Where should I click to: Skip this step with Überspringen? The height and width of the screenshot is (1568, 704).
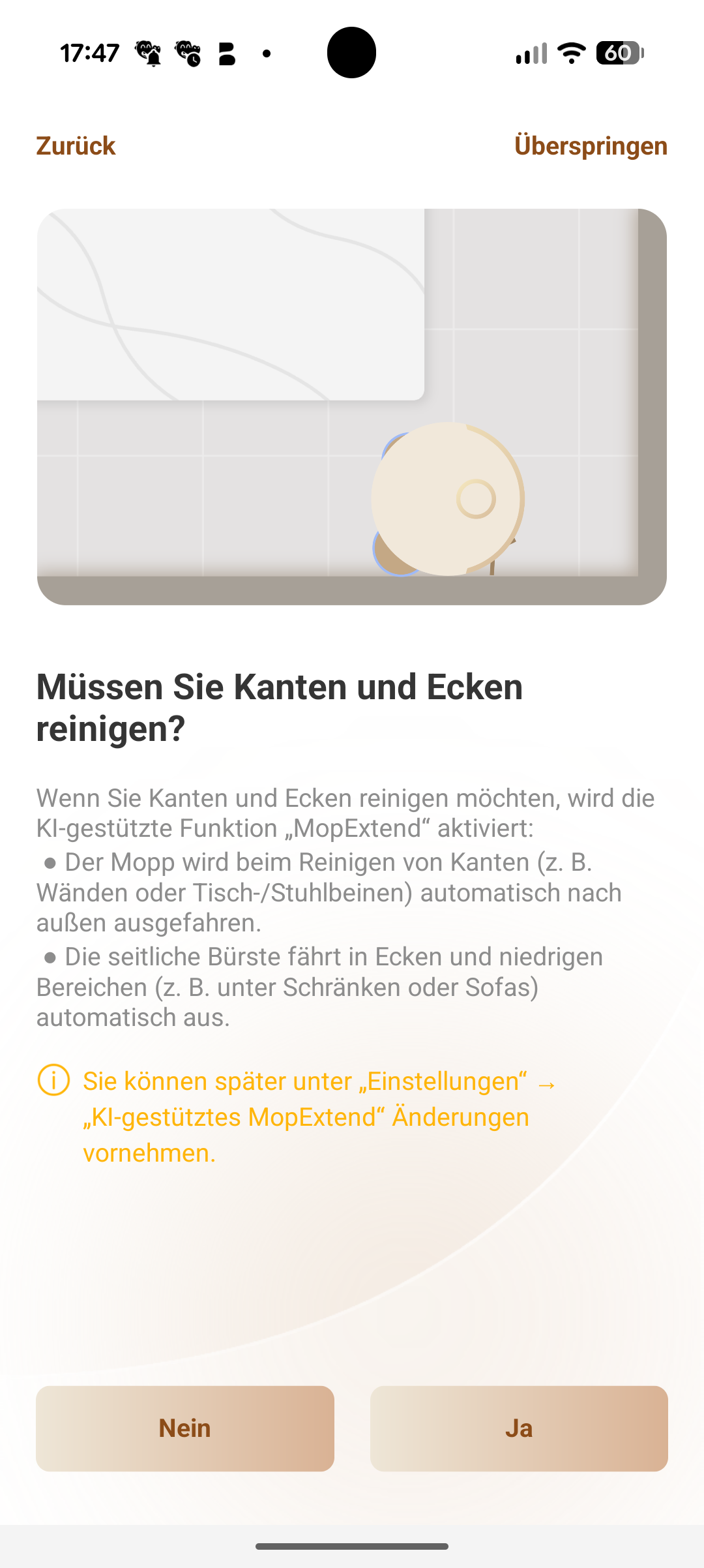coord(591,146)
